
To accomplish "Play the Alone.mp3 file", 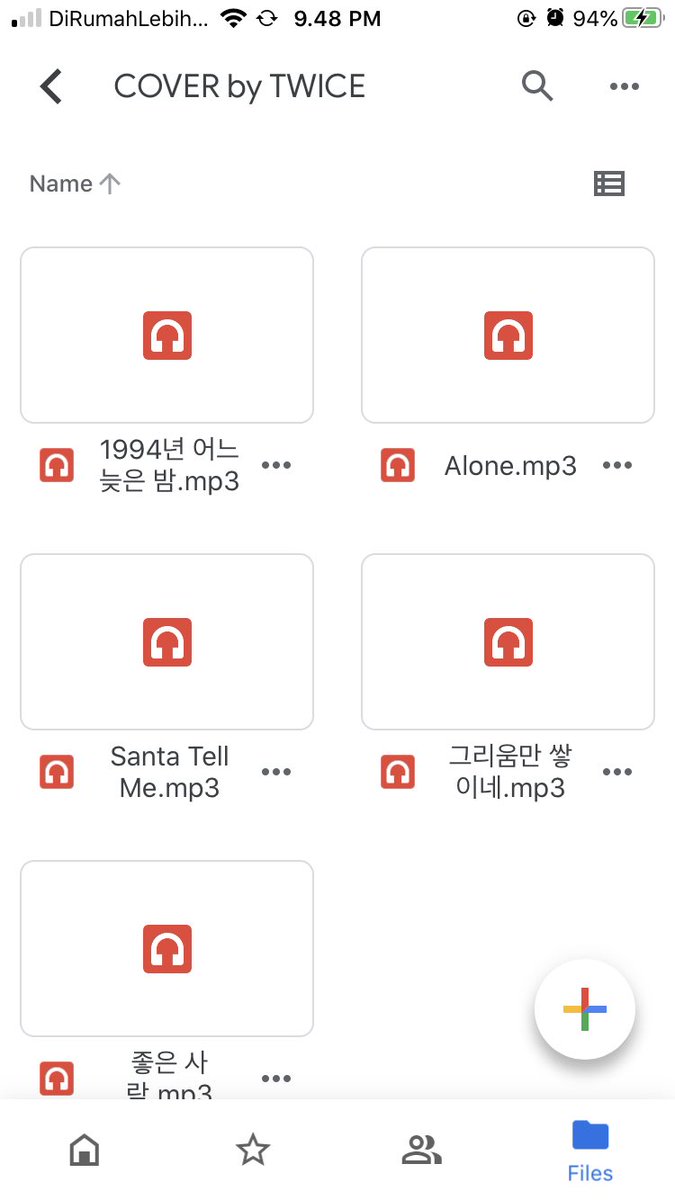I will pyautogui.click(x=508, y=335).
